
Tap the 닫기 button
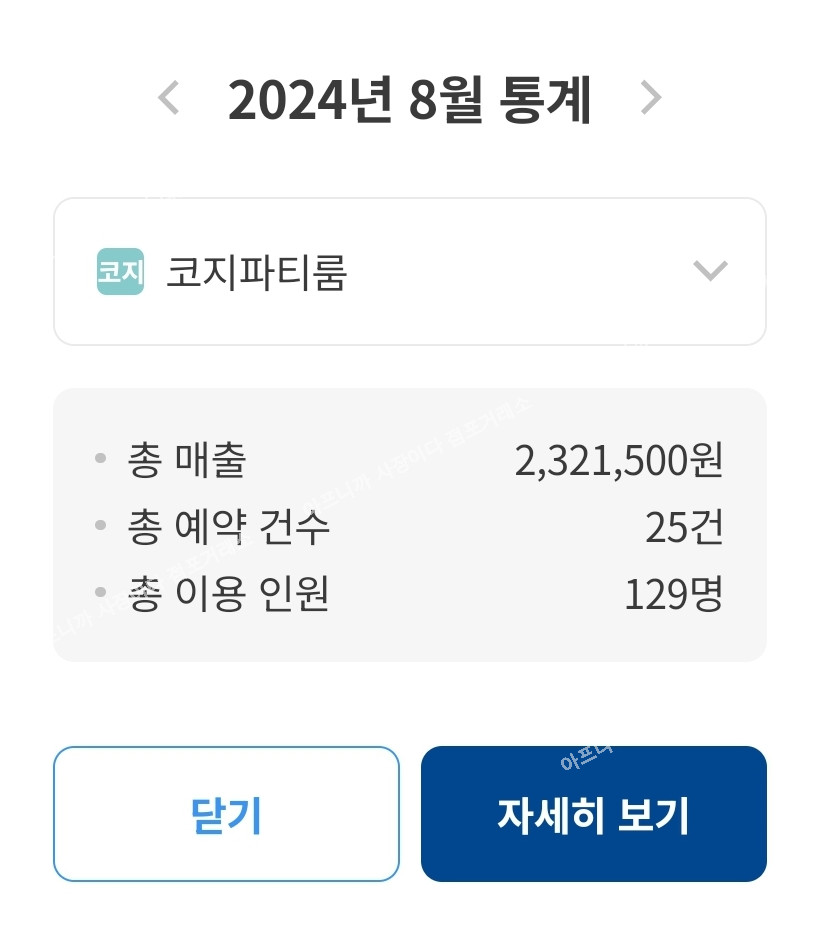tap(226, 814)
